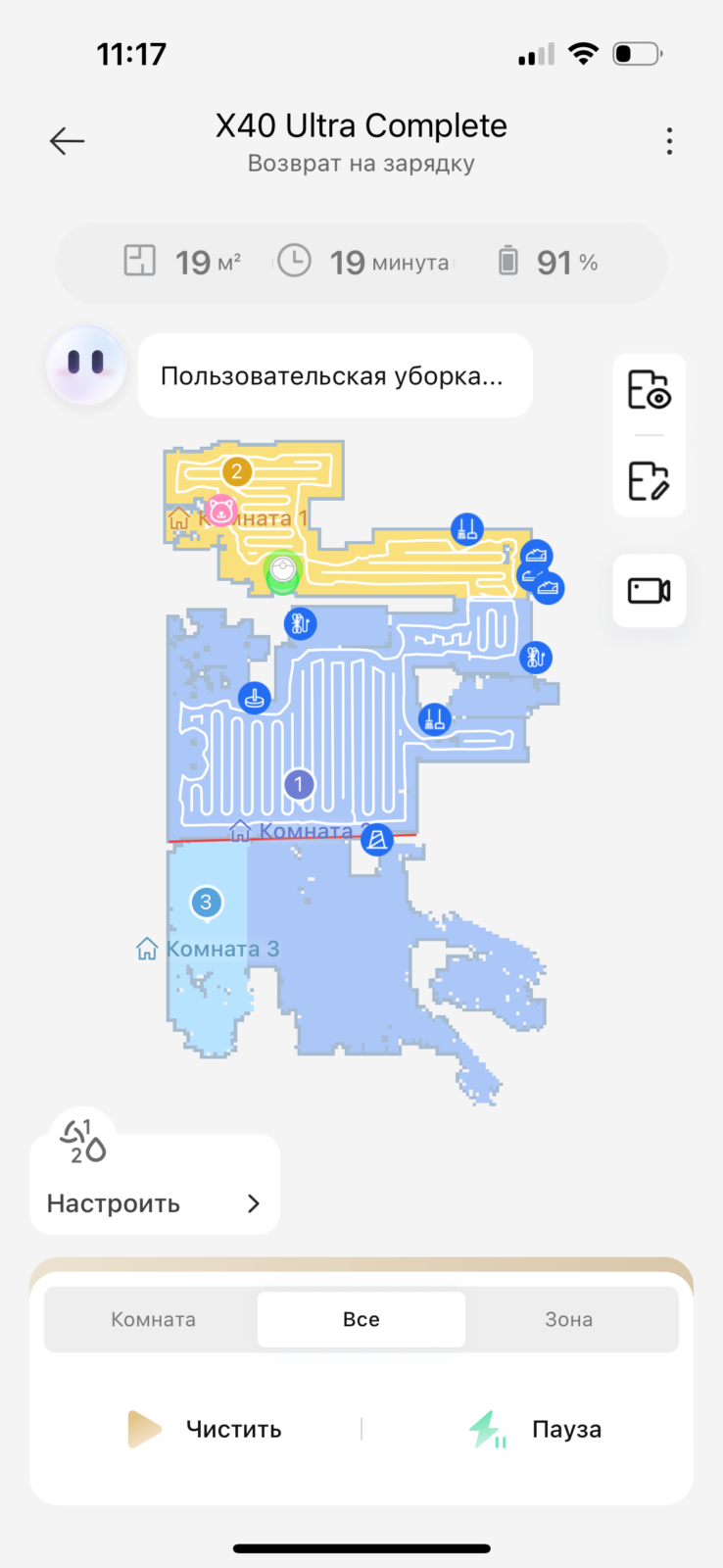Open the live video camera view
The image size is (723, 1568).
[x=649, y=591]
